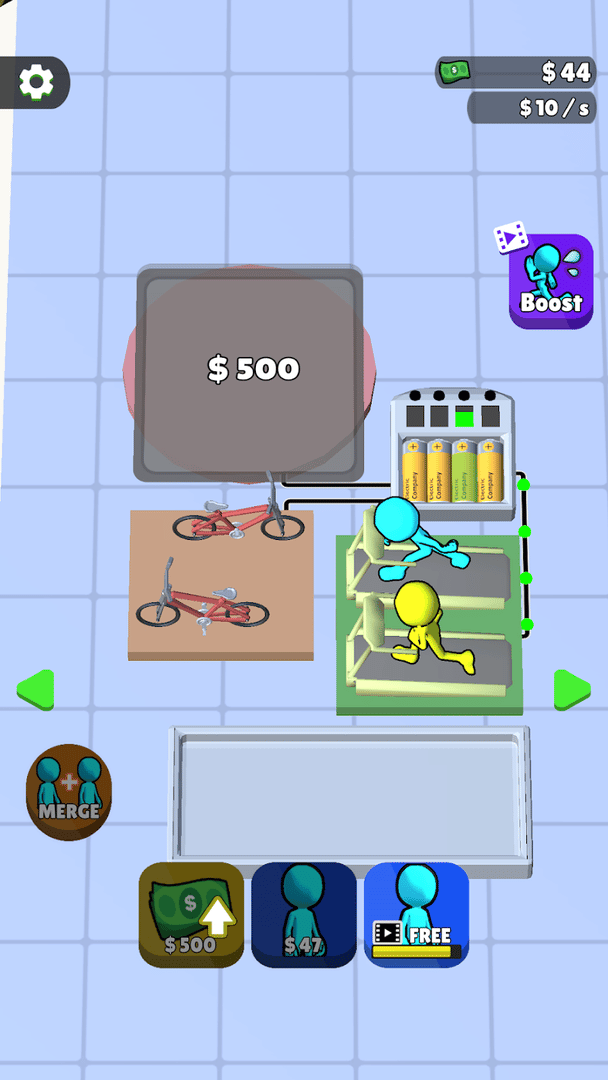Unlock the $500 locked area
608x1080 pixels.
click(x=252, y=371)
